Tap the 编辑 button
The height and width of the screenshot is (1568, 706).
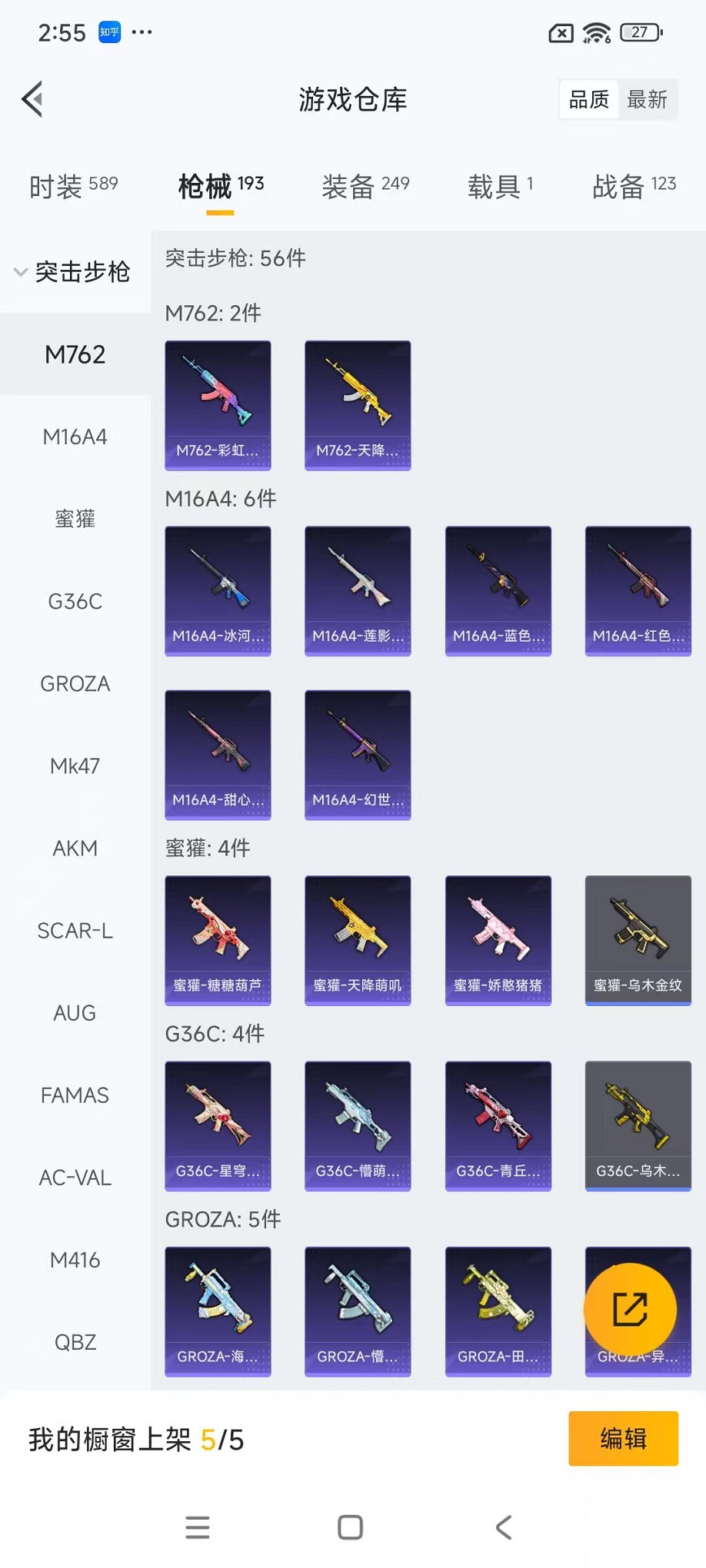click(623, 1438)
